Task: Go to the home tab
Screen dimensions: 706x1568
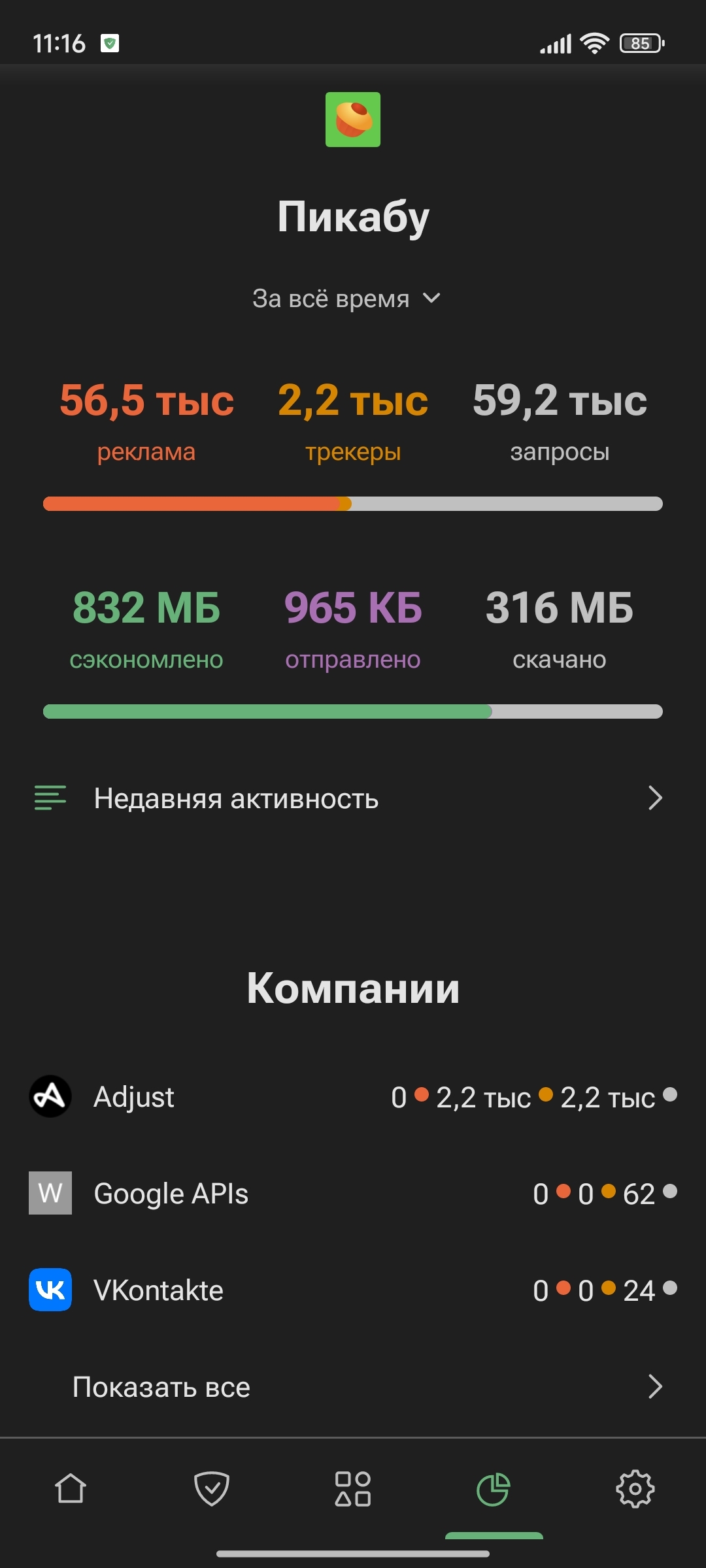Action: 71,1490
